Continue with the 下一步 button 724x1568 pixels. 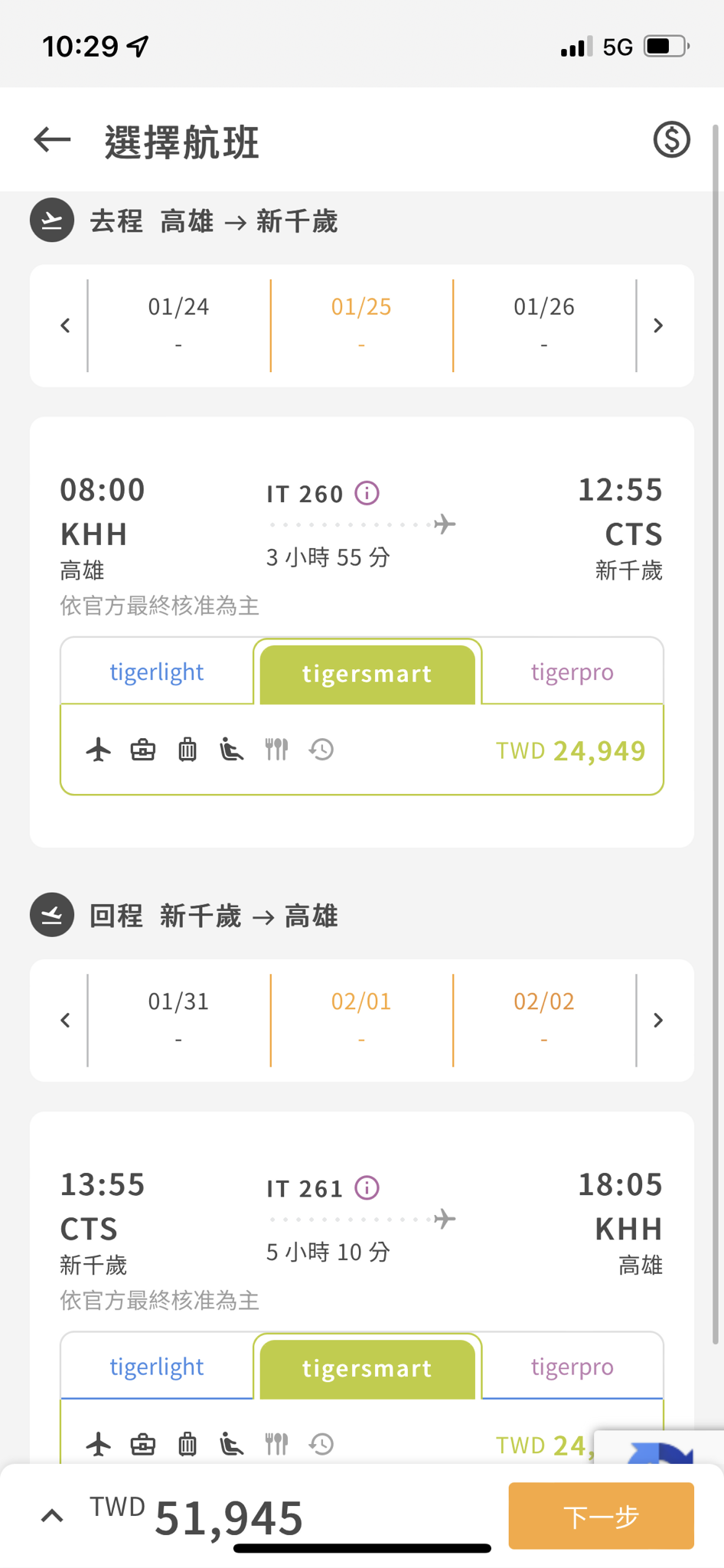[601, 1515]
